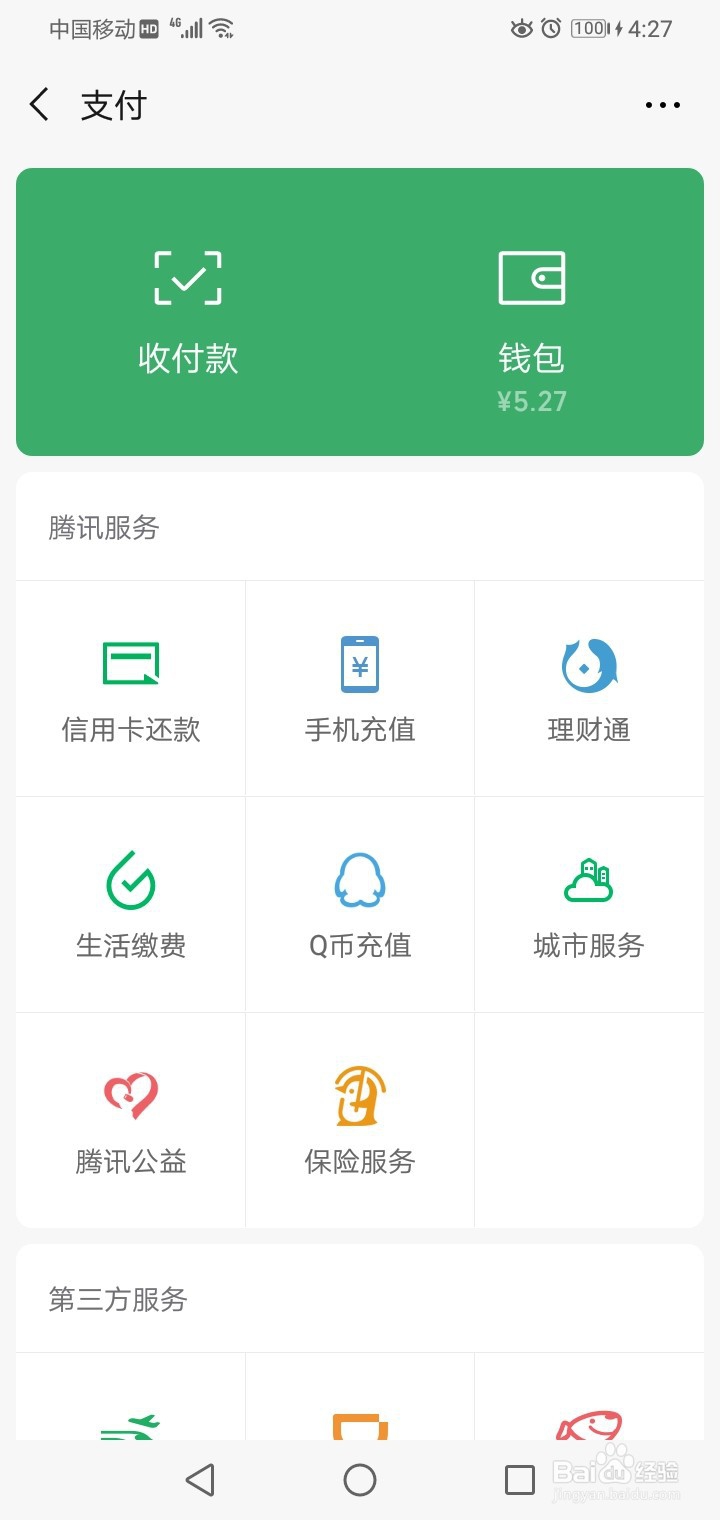Viewport: 720px width, 1520px height.
Task: Choose Q币充值
Action: click(x=360, y=905)
